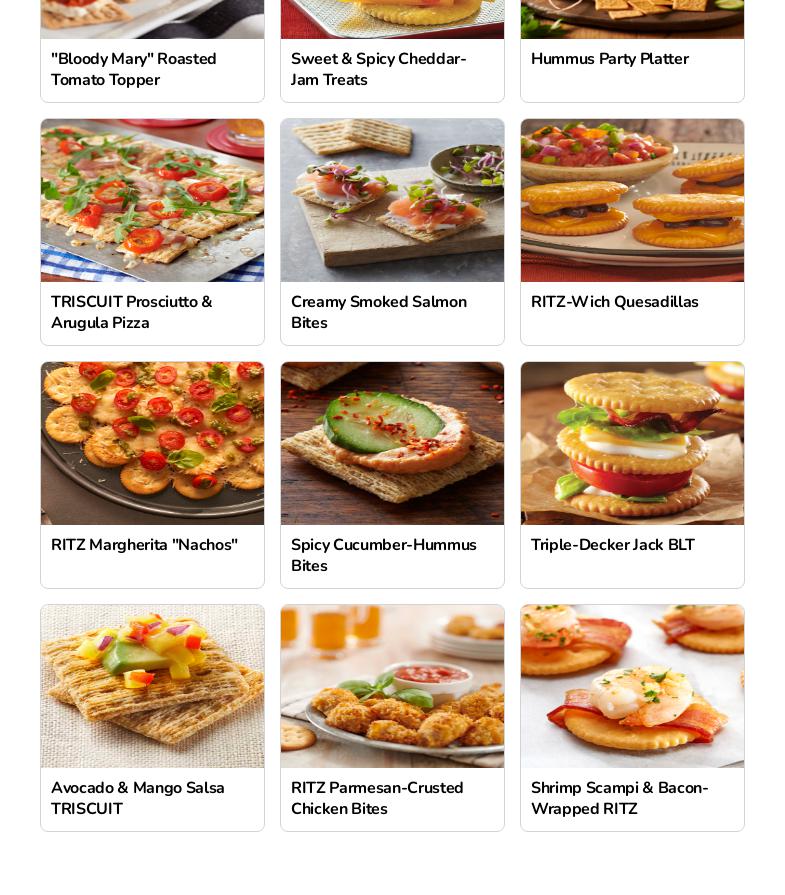
Task: Click the avocado mango salsa photo
Action: pyautogui.click(x=152, y=686)
